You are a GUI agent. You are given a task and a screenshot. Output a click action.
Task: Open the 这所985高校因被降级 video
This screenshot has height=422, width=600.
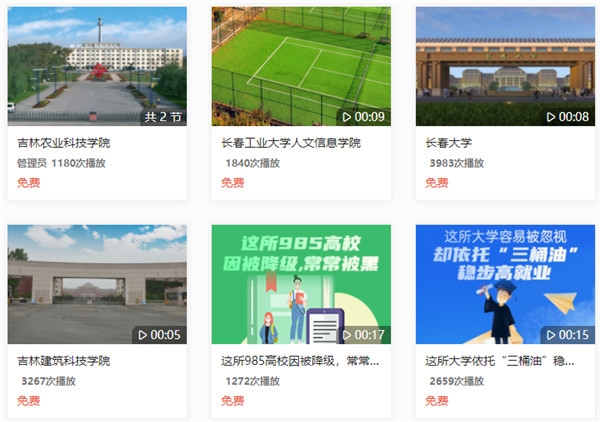(x=301, y=284)
